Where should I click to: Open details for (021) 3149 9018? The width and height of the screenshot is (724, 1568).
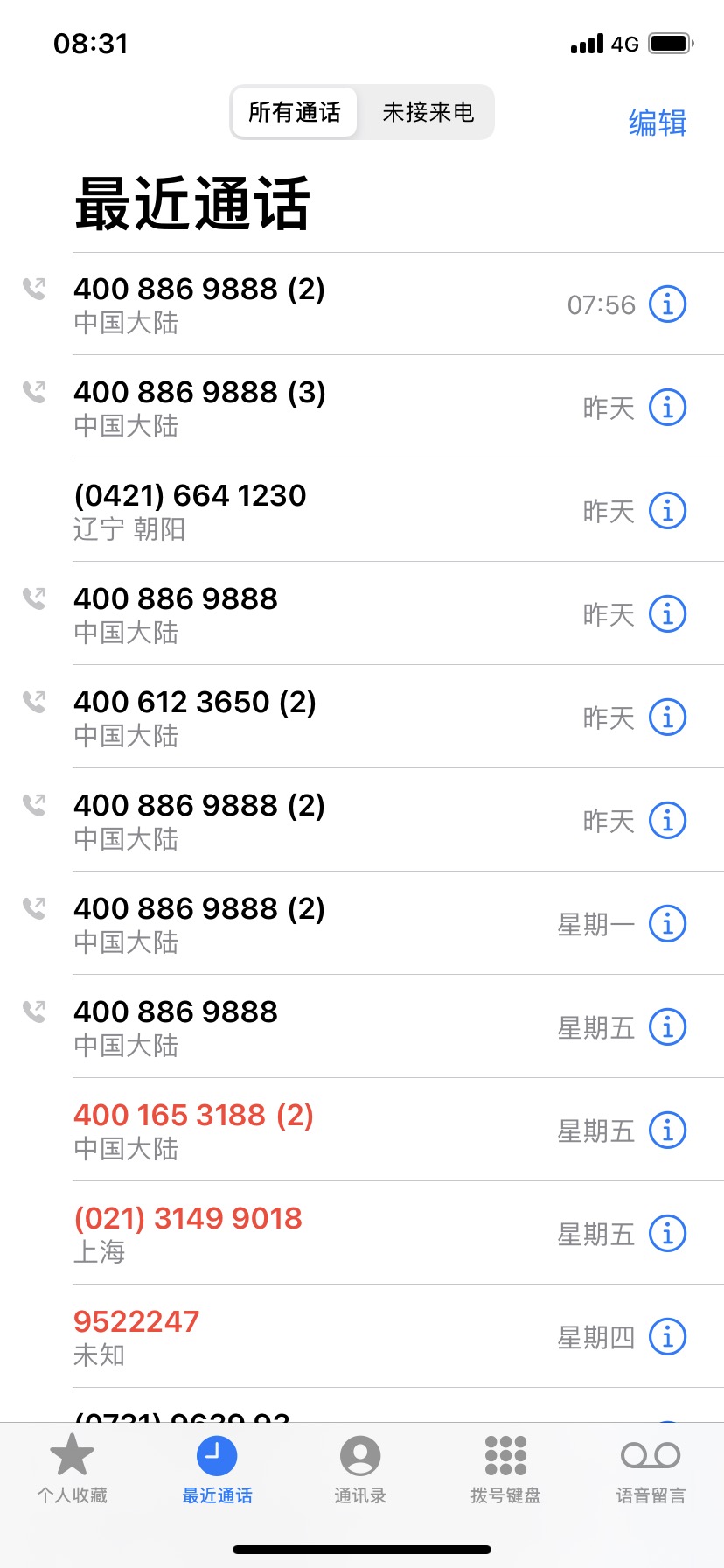pyautogui.click(x=668, y=1234)
